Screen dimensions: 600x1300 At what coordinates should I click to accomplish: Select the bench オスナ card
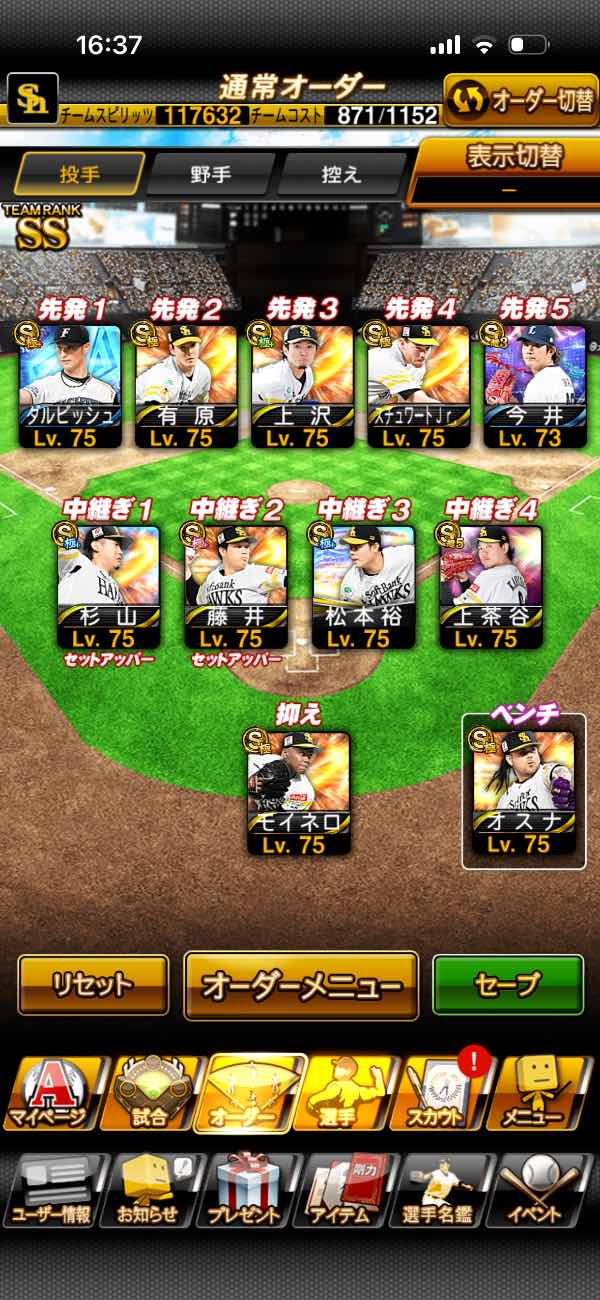point(523,794)
